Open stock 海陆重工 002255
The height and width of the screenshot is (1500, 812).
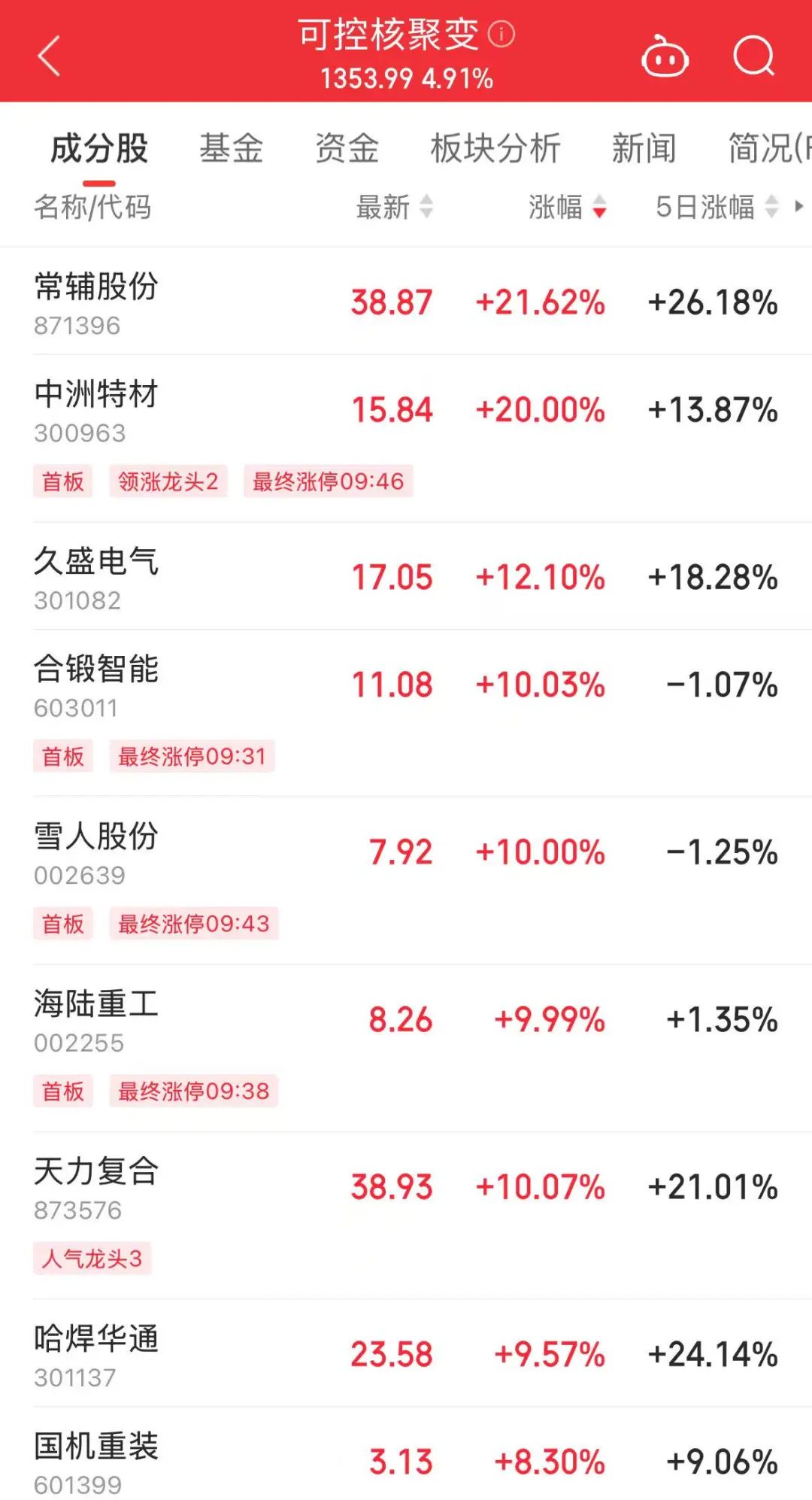pyautogui.click(x=96, y=1021)
